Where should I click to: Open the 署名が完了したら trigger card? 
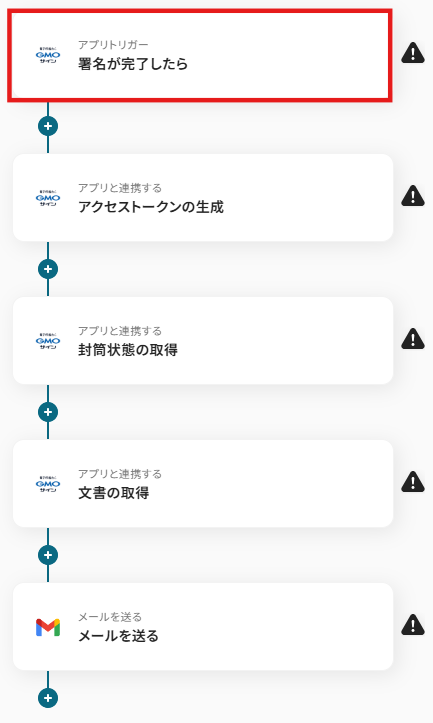click(200, 55)
